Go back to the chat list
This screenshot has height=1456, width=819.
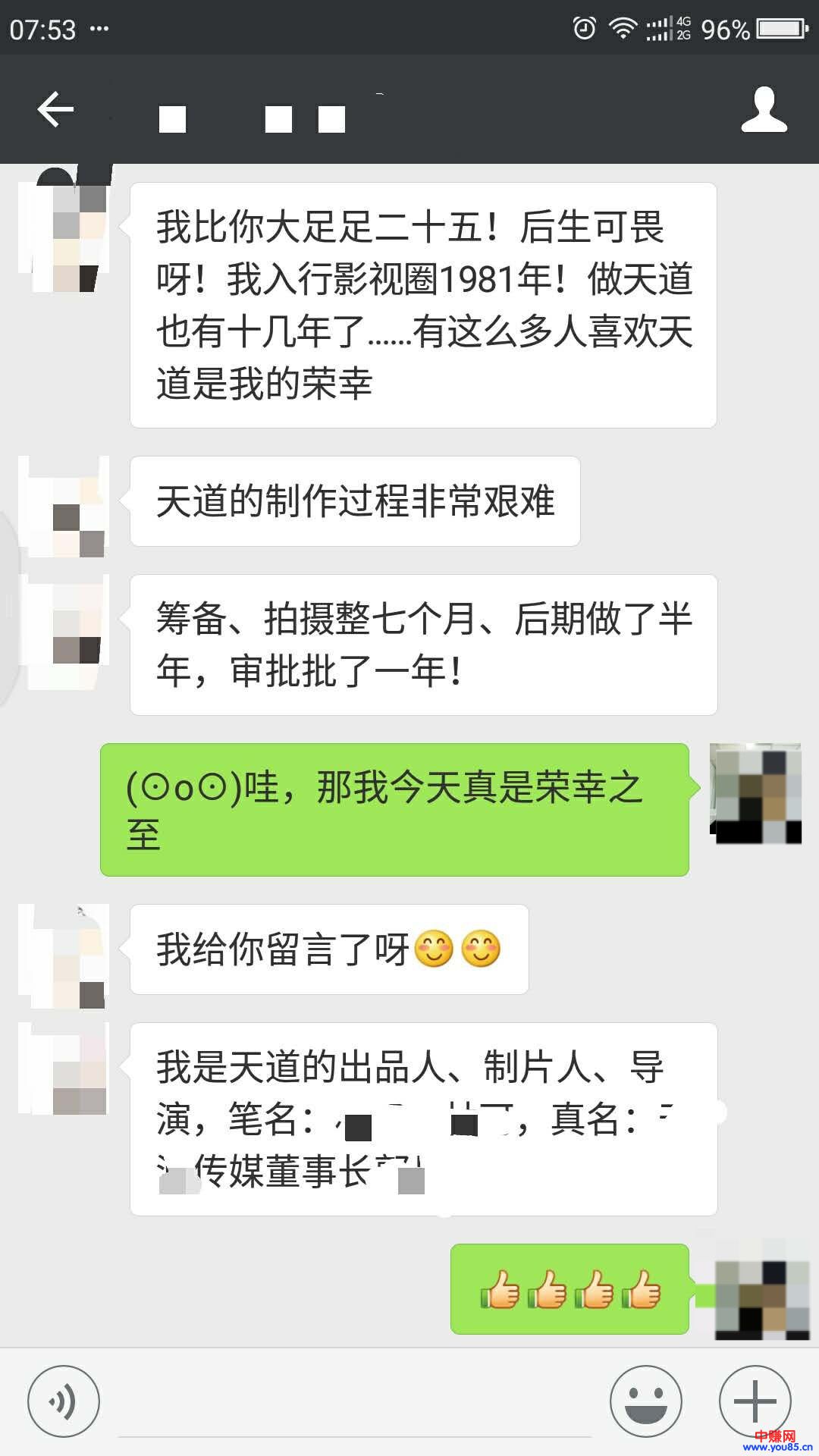pyautogui.click(x=55, y=110)
